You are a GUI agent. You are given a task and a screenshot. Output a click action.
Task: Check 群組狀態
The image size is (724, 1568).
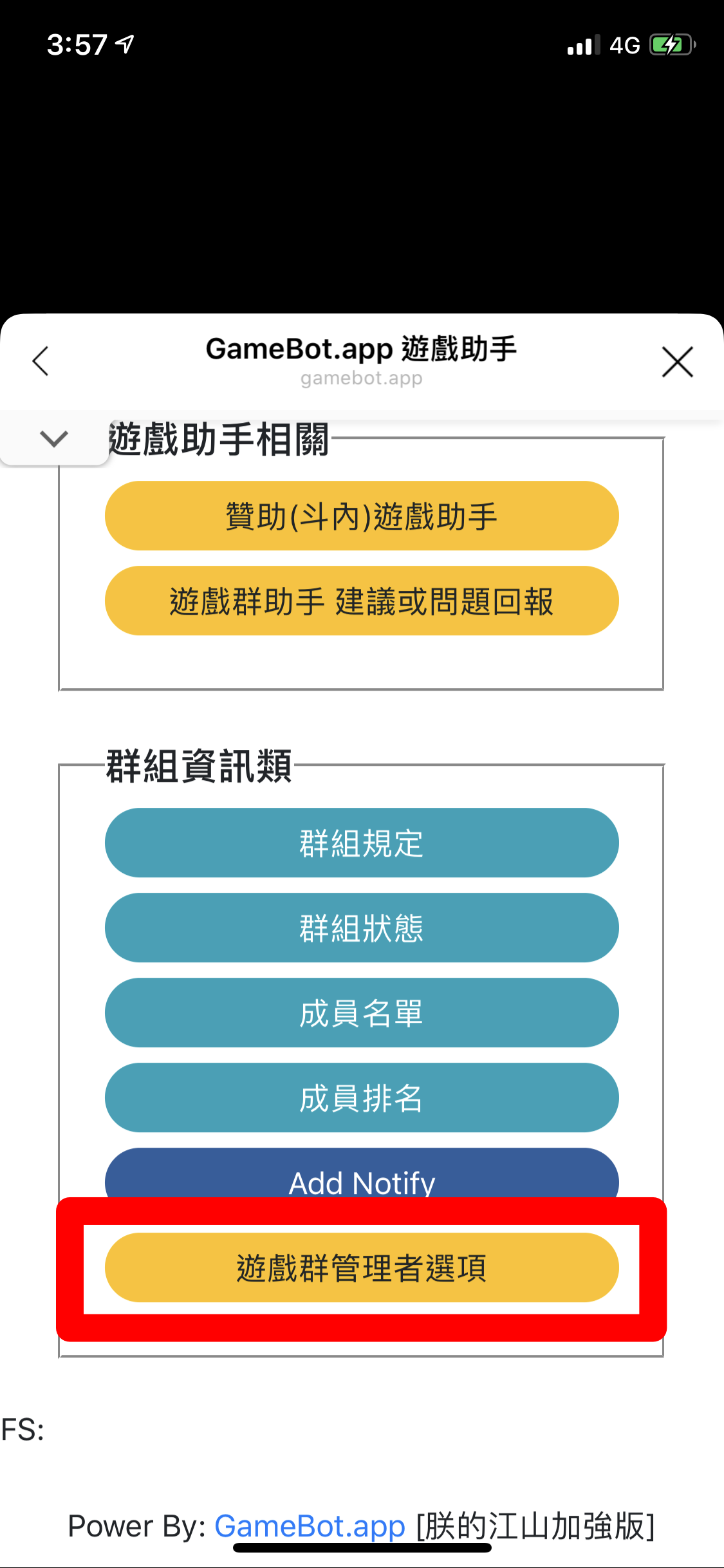pos(362,928)
